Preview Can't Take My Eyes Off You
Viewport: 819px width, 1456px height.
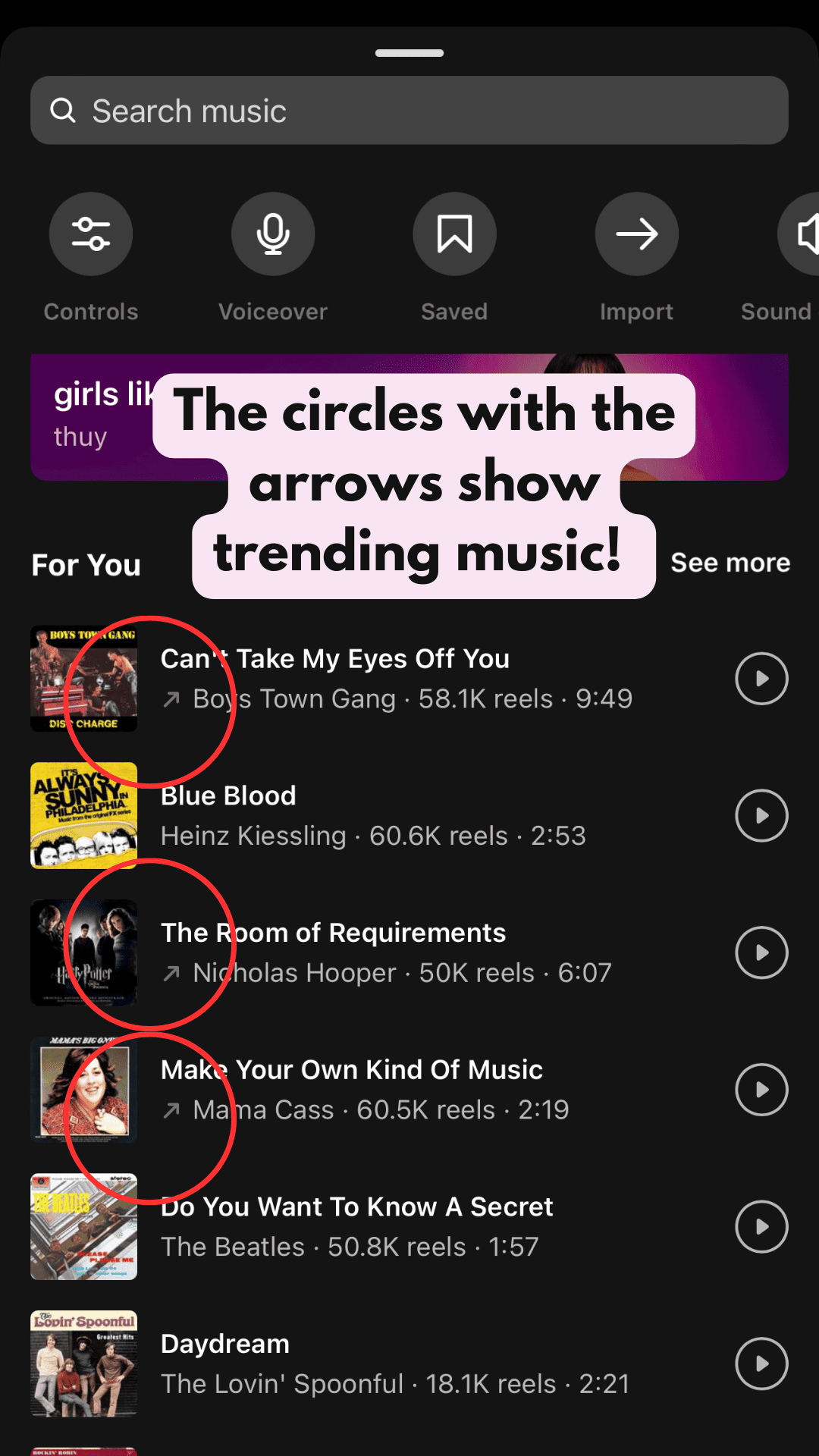point(761,679)
